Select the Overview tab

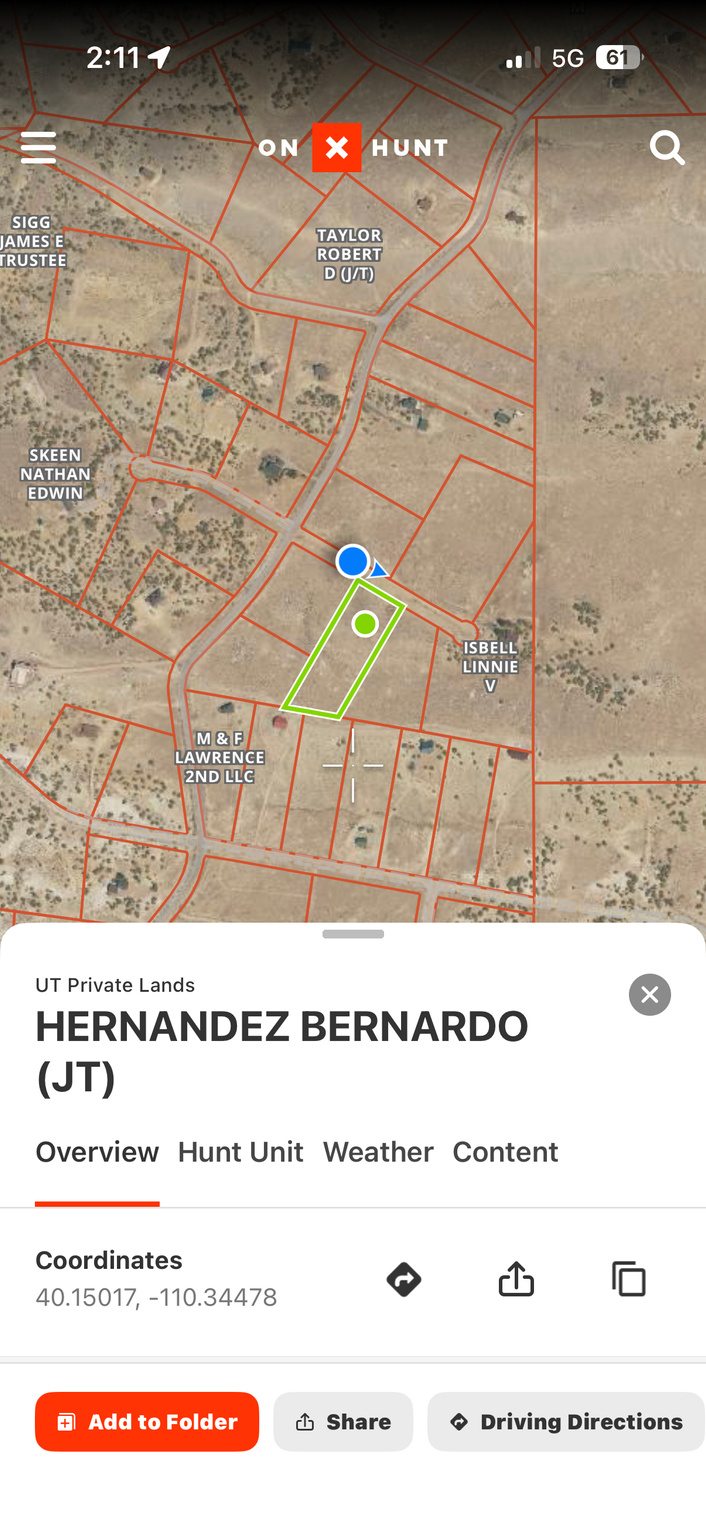[97, 1152]
